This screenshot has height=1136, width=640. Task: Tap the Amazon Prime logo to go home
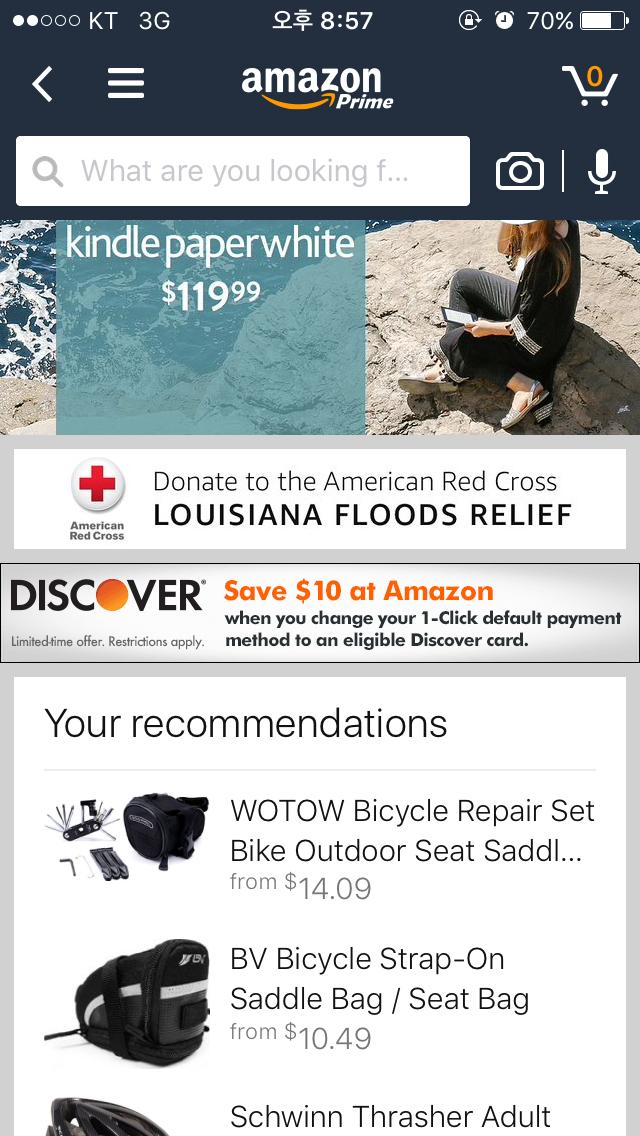317,87
